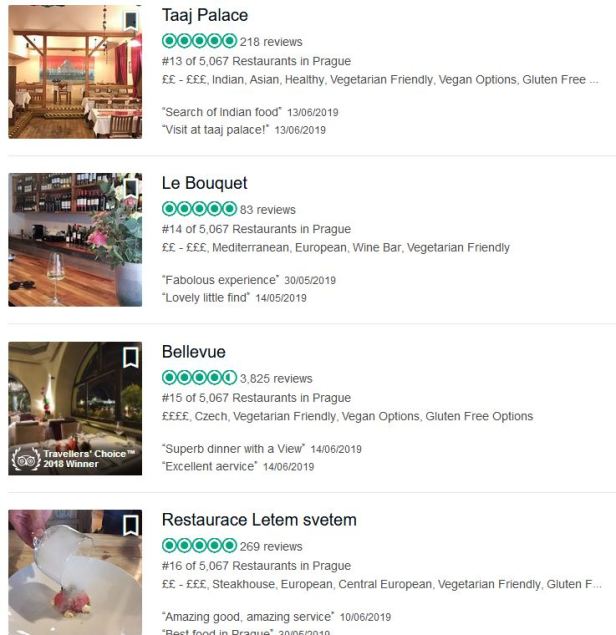
Task: Read the "Fabulous experience" review
Action: 220,280
